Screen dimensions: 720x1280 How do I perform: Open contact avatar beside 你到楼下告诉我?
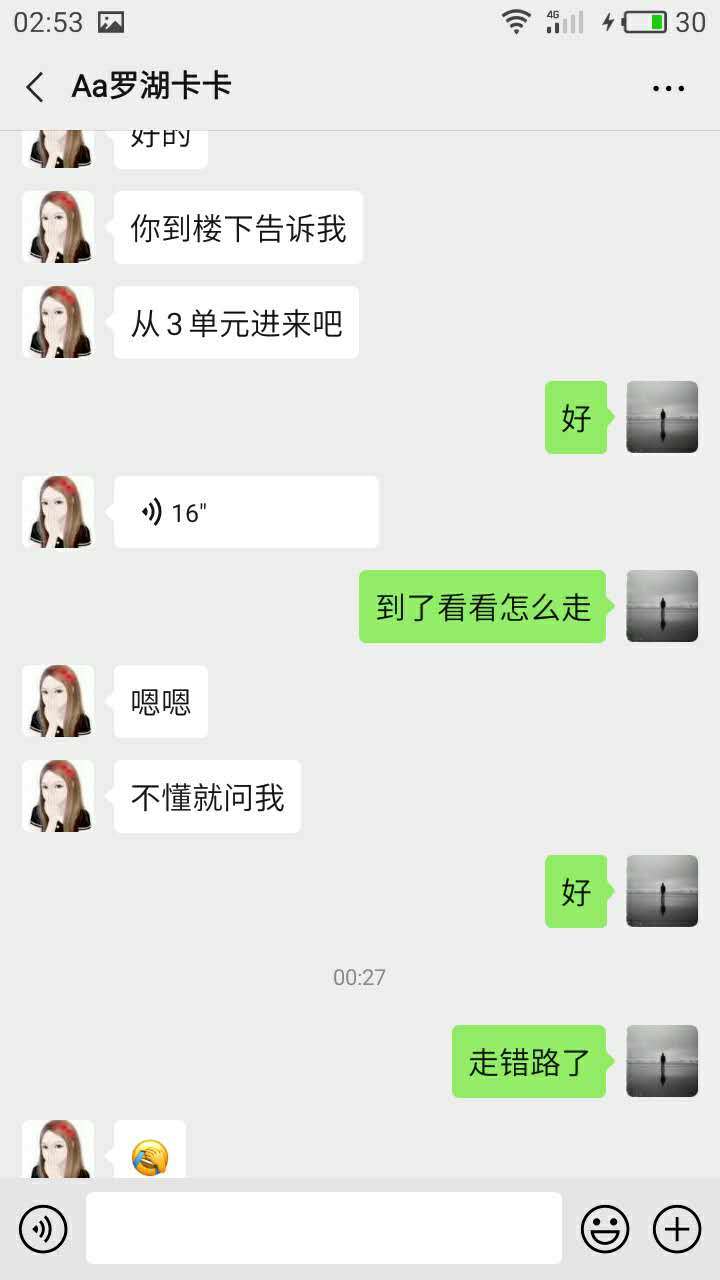point(58,228)
